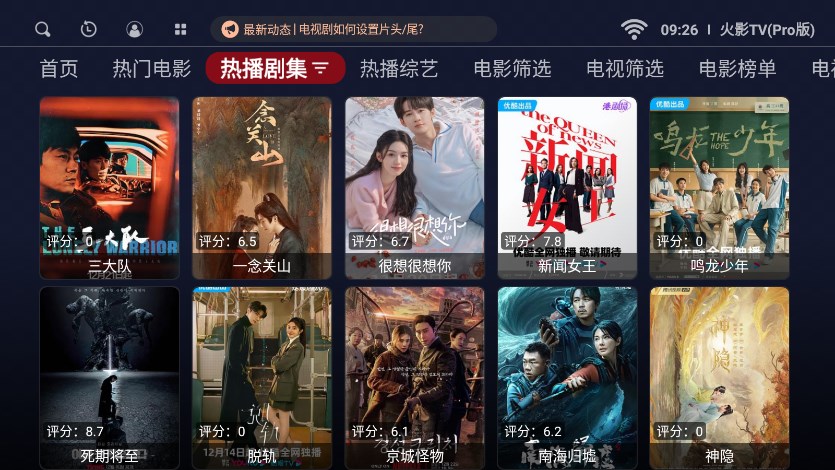Go to the 电影筛选 tab
This screenshot has height=470, width=835.
click(x=512, y=69)
